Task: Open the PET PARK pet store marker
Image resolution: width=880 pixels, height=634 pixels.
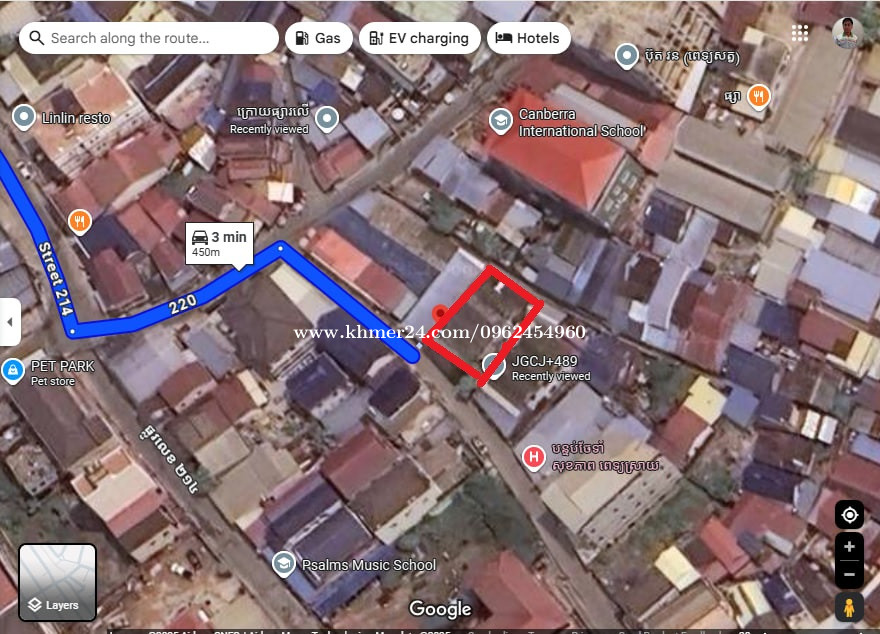Action: click(x=13, y=372)
